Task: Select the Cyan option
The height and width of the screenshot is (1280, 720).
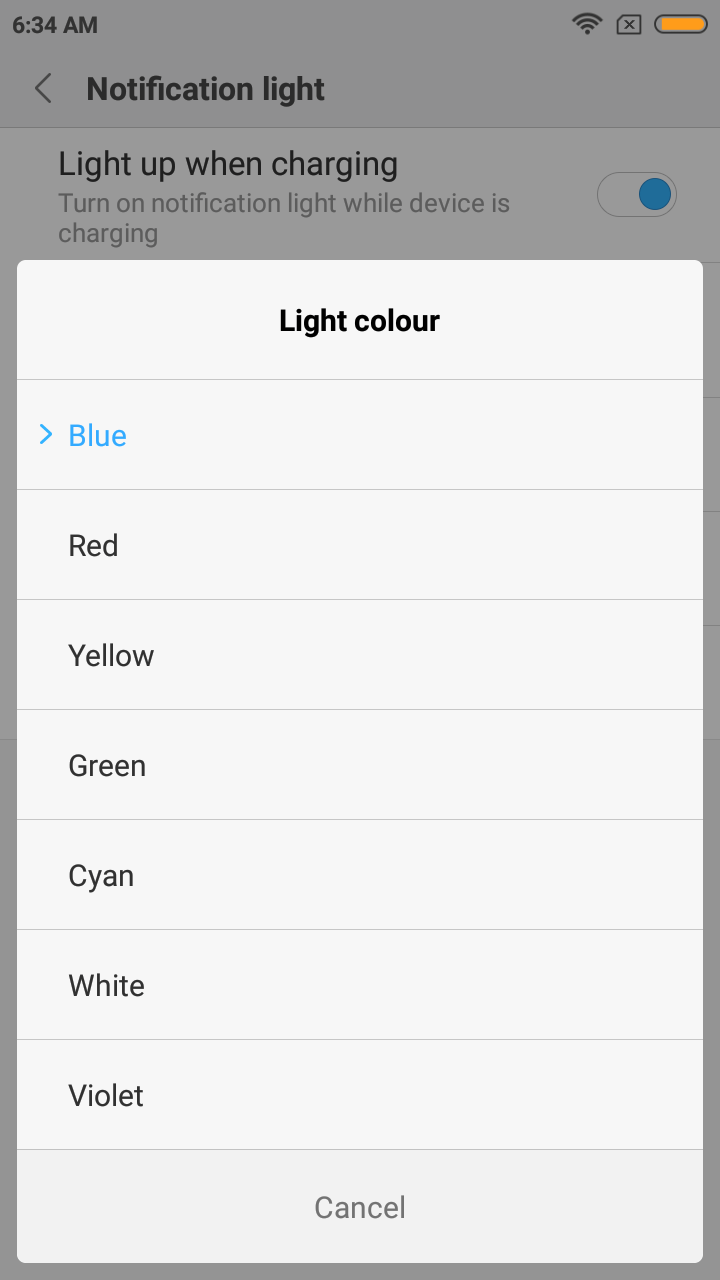Action: (360, 875)
